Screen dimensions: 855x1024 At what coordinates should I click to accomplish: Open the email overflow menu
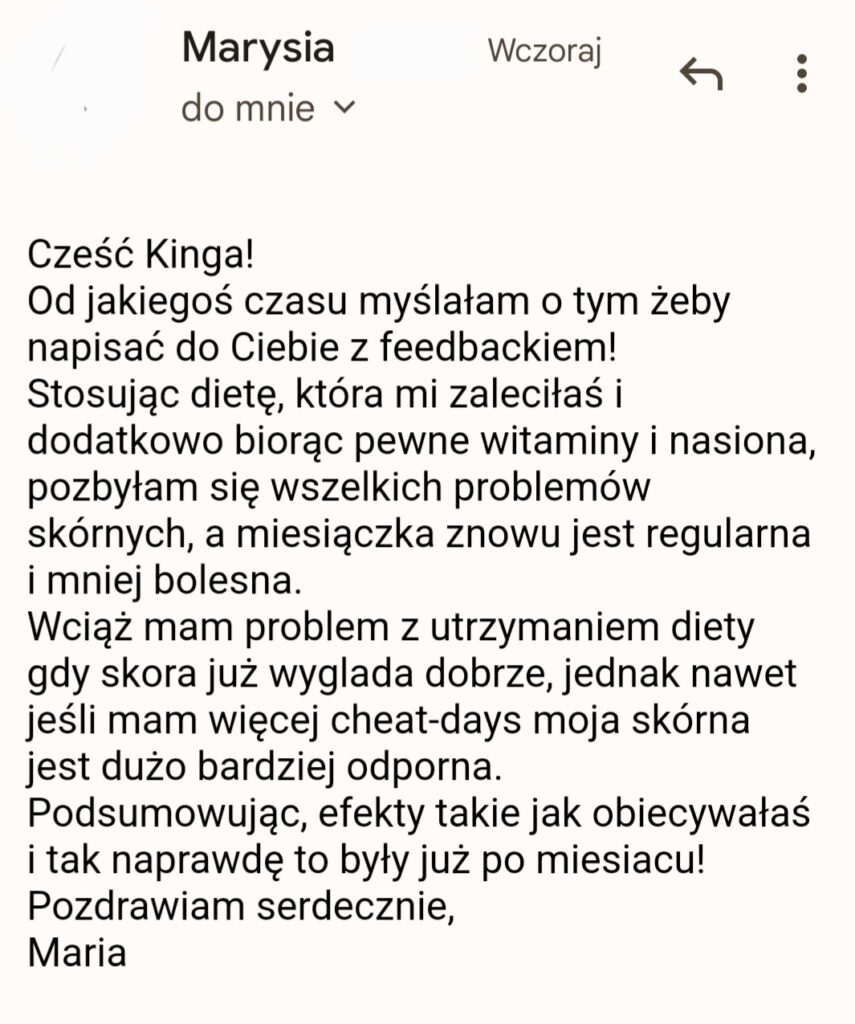(x=801, y=74)
